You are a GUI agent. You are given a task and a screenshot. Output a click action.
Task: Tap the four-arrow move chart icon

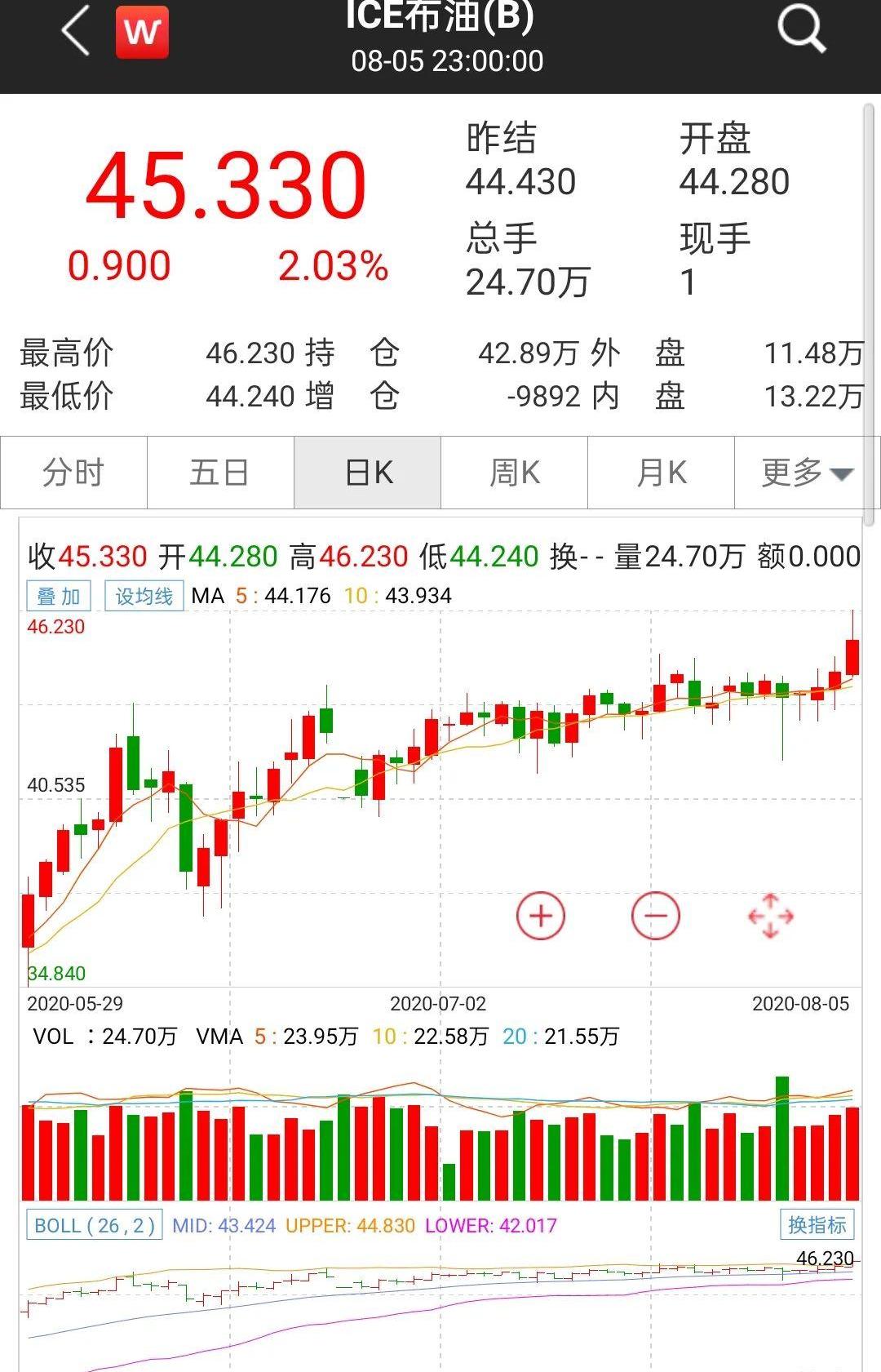770,916
